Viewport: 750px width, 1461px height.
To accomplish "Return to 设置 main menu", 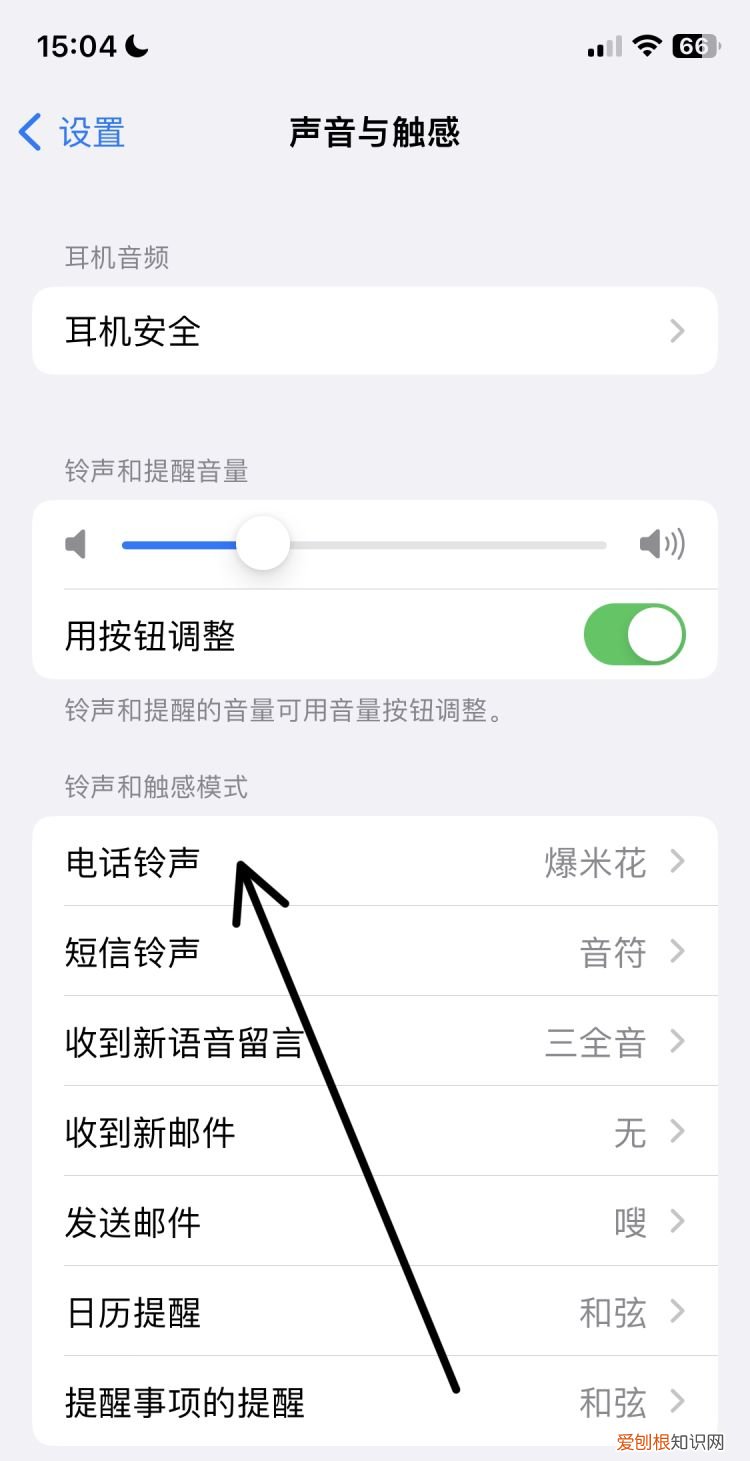I will (x=70, y=131).
